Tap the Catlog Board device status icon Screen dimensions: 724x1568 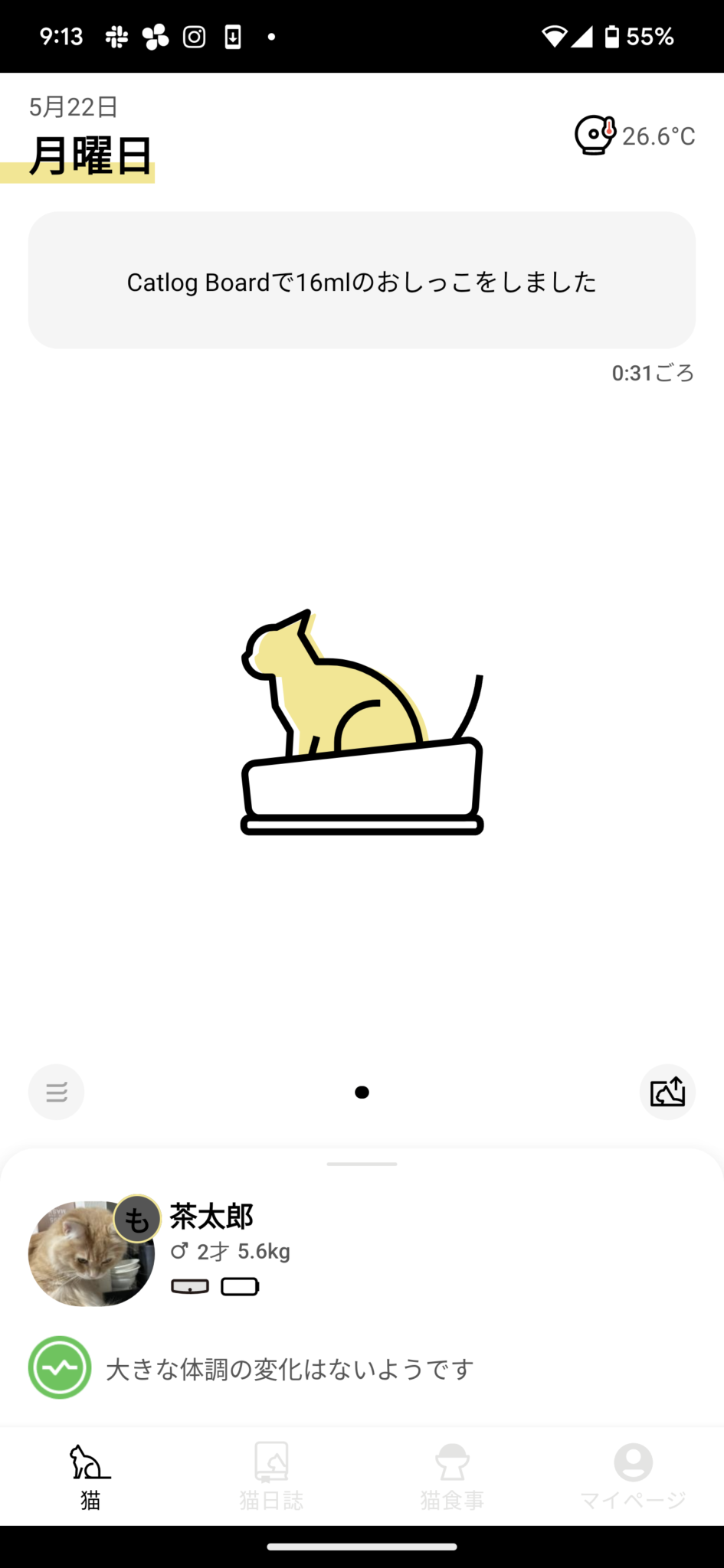tap(189, 1286)
